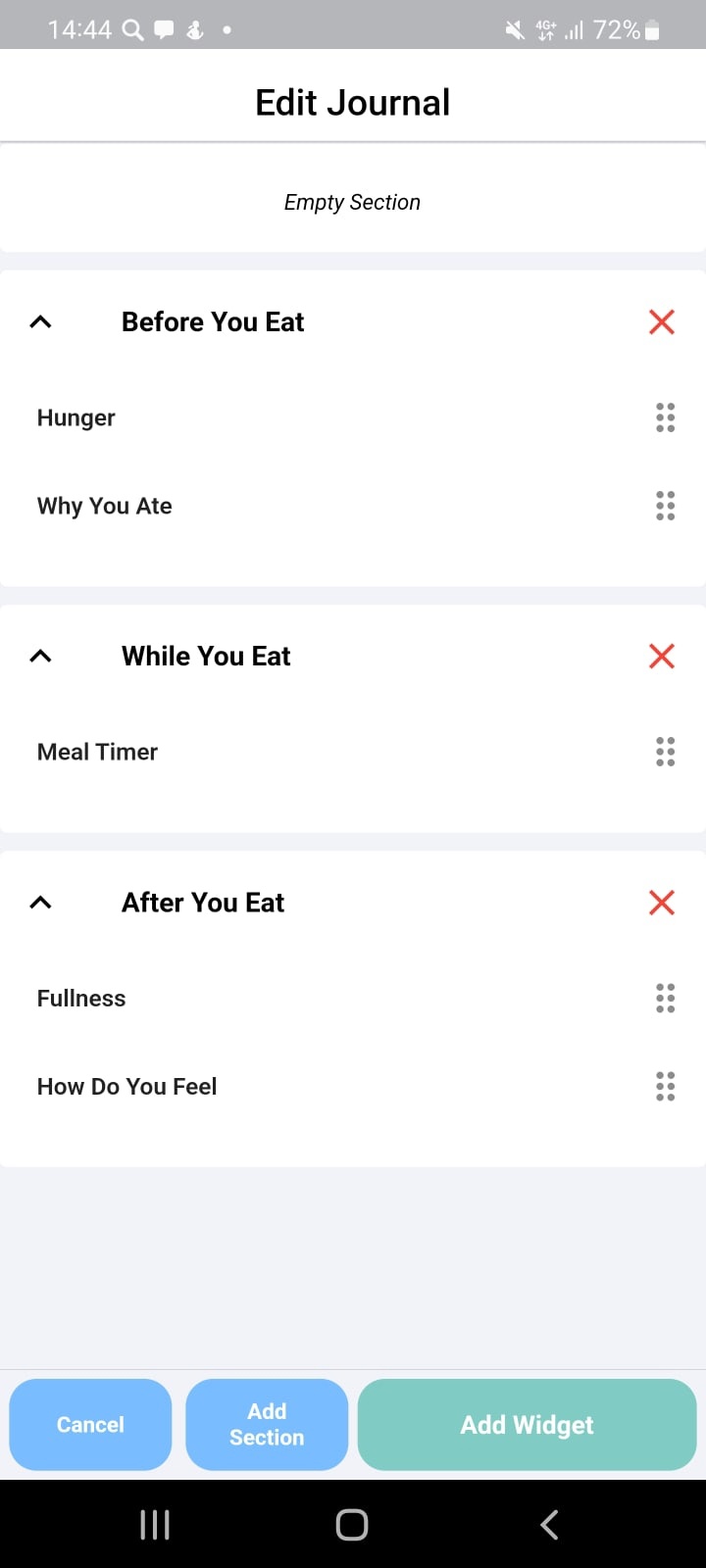Delete the While You Eat section

(662, 656)
